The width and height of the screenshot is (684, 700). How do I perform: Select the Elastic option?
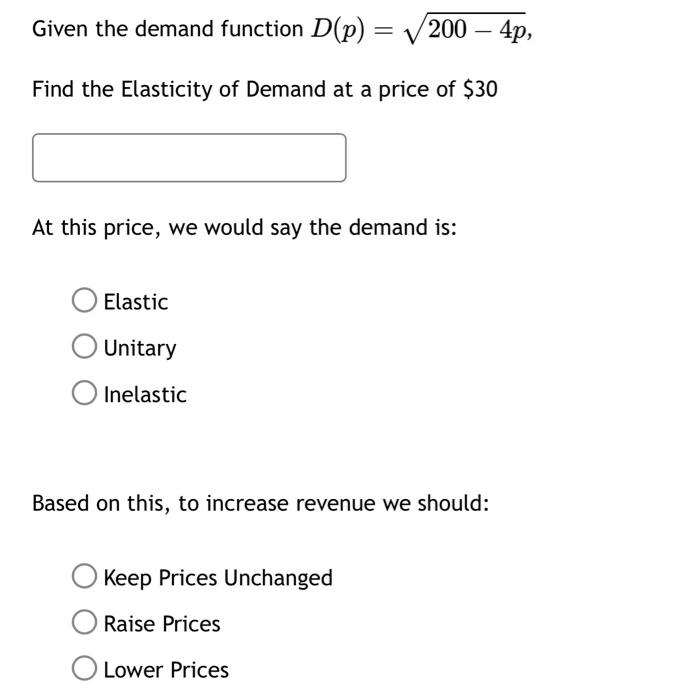click(84, 300)
